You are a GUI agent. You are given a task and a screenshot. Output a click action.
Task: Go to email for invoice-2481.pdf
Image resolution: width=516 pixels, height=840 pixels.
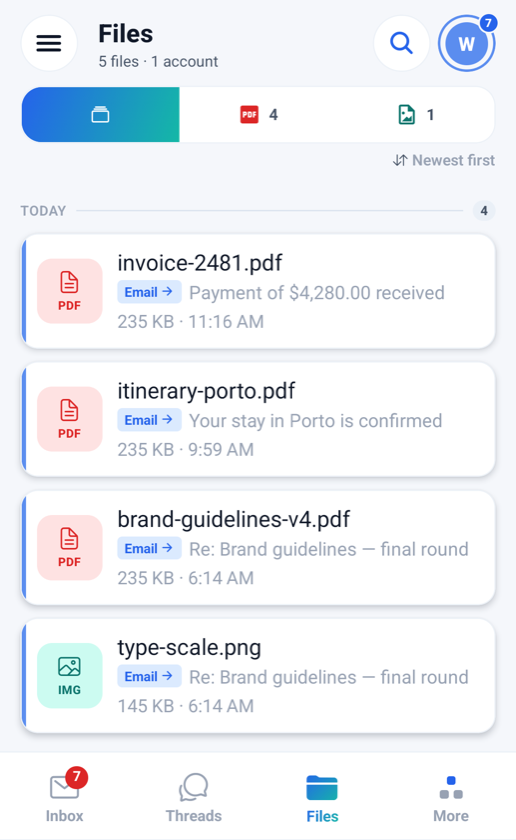pyautogui.click(x=149, y=292)
